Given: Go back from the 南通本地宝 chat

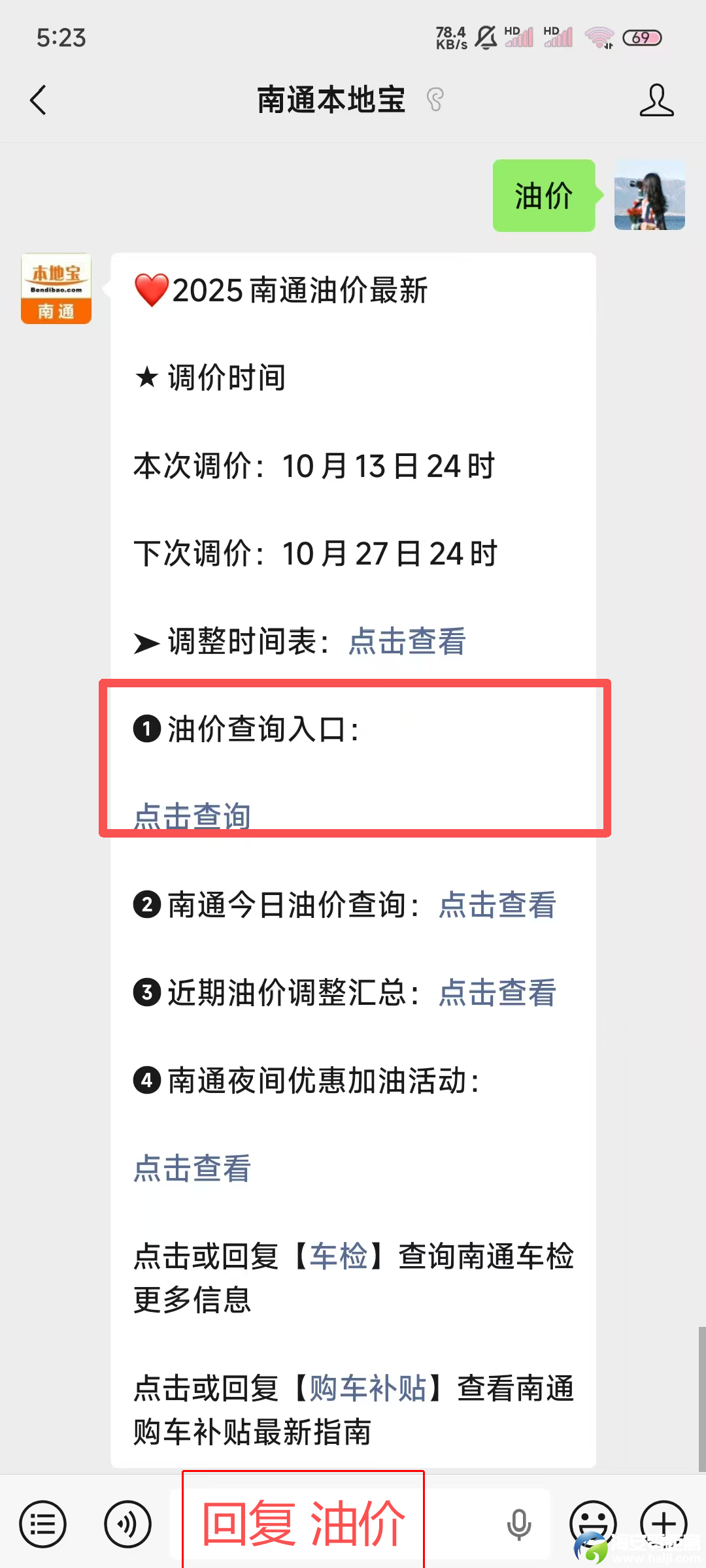Looking at the screenshot, I should click(39, 100).
